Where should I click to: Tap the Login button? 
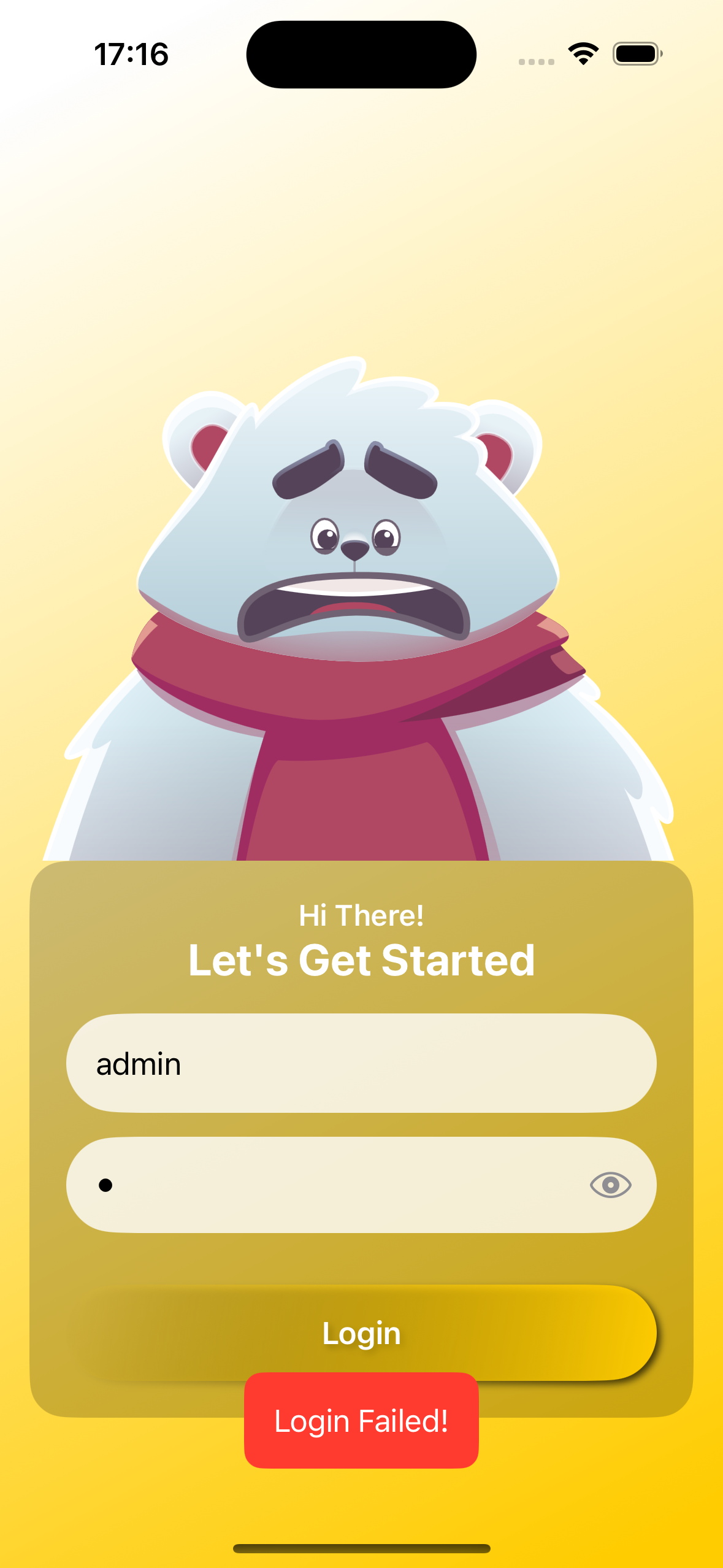tap(361, 1332)
